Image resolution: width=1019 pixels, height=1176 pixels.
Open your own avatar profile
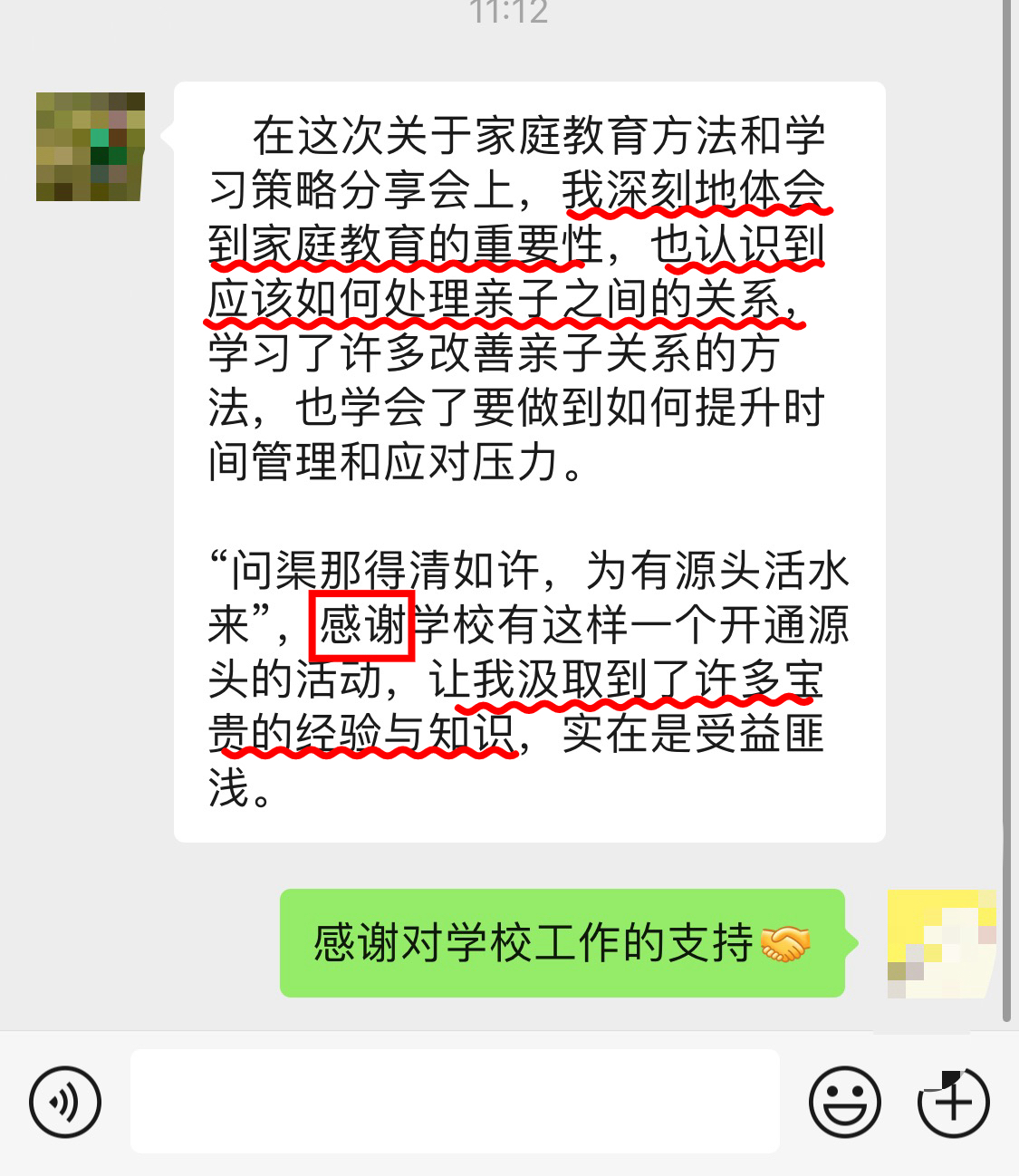click(x=941, y=943)
